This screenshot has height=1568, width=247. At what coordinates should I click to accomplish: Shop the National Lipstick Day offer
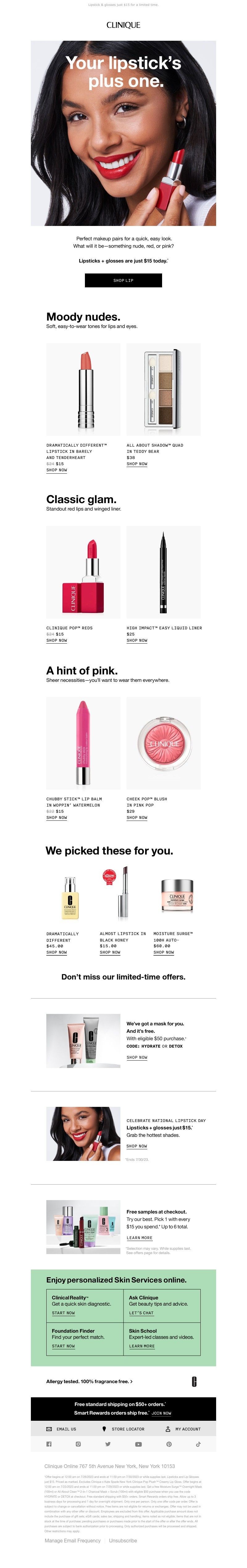point(137,1146)
